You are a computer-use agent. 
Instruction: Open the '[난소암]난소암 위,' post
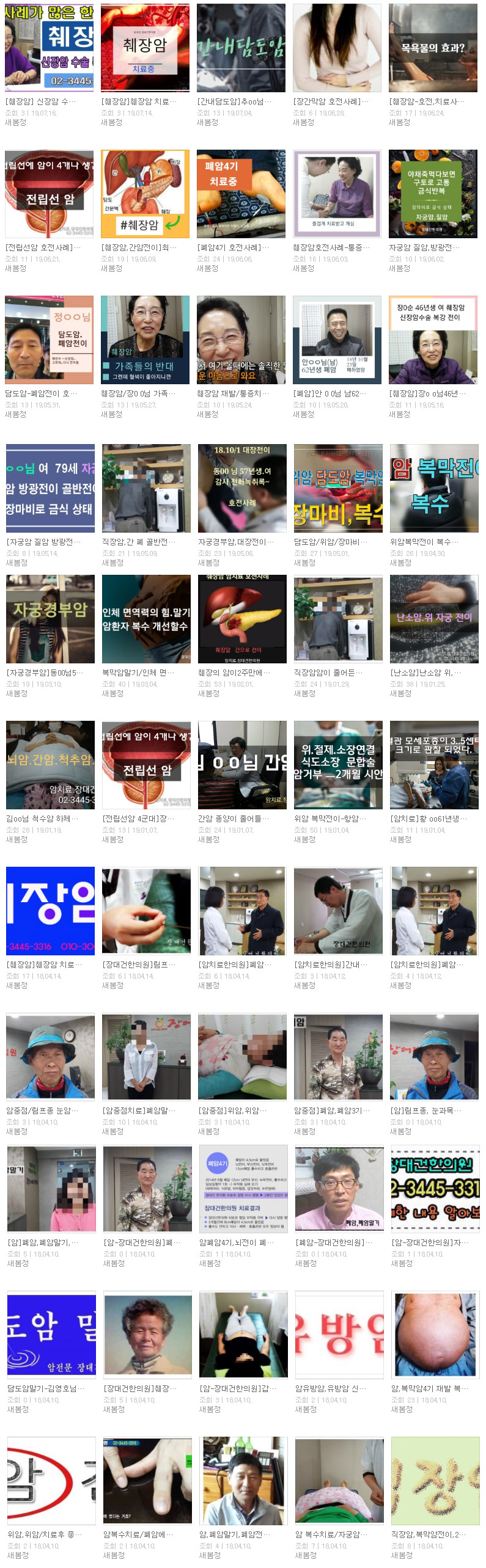click(x=434, y=619)
